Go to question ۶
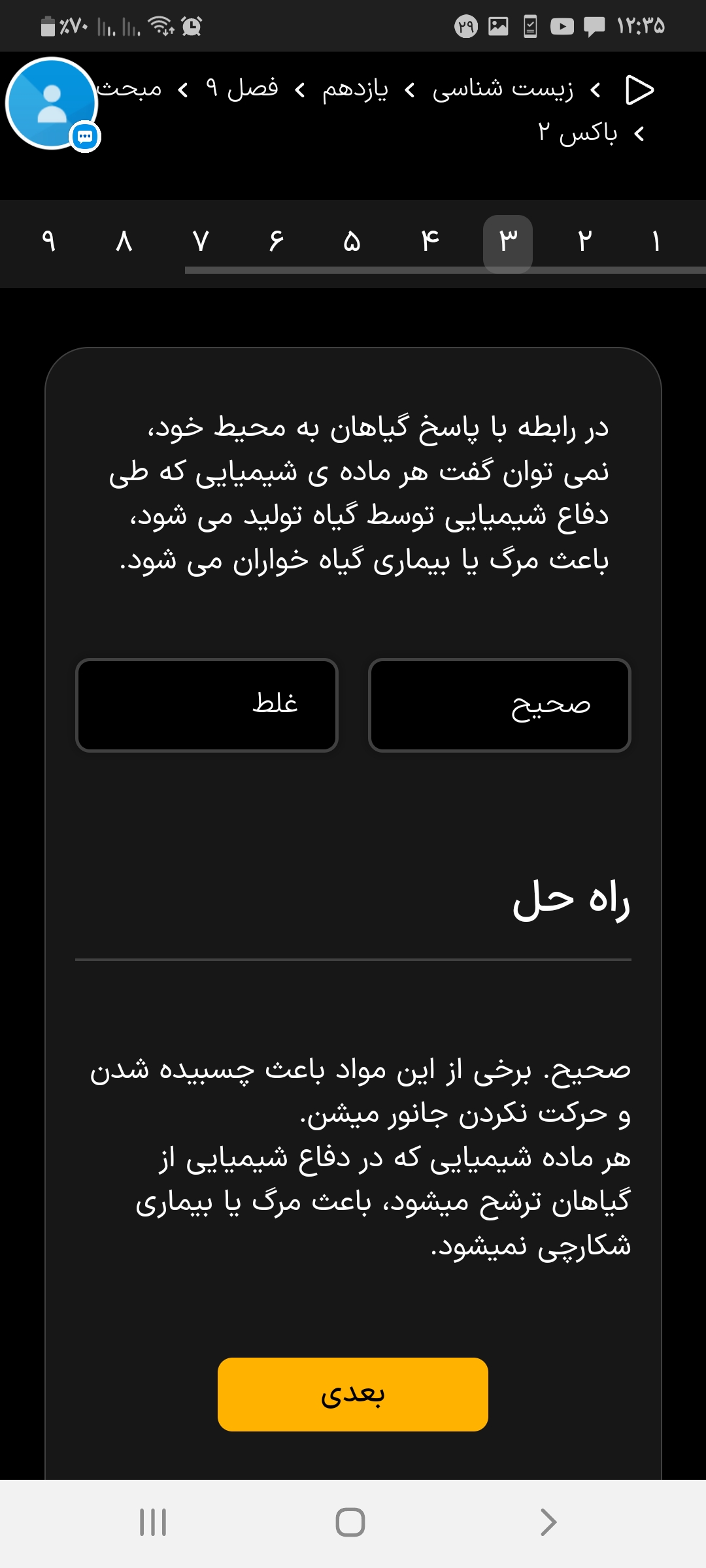Viewport: 706px width, 1568px height. point(277,242)
